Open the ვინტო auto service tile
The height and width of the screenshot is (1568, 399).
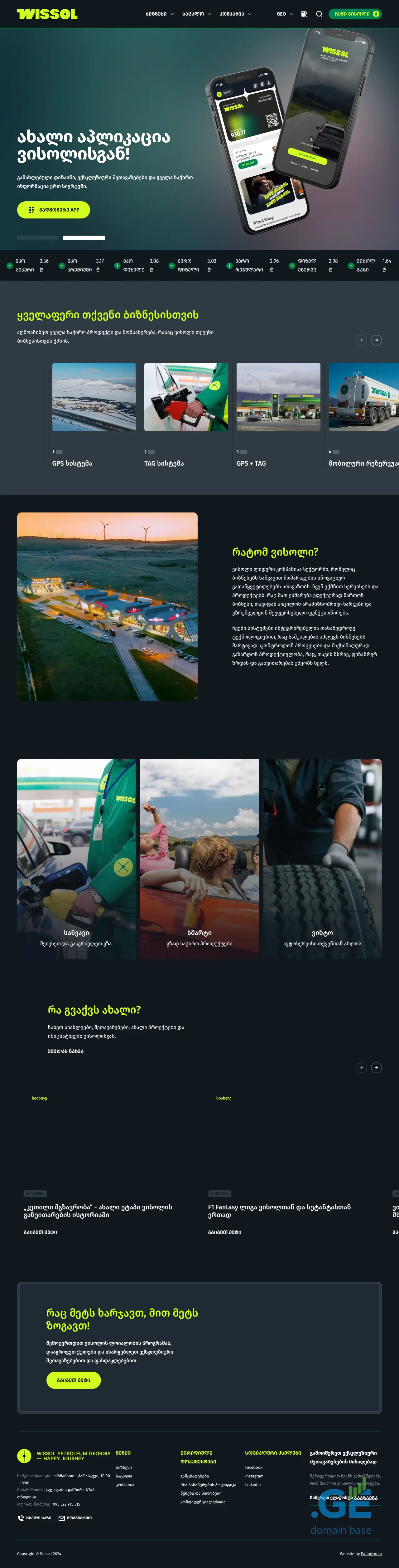coord(322,859)
